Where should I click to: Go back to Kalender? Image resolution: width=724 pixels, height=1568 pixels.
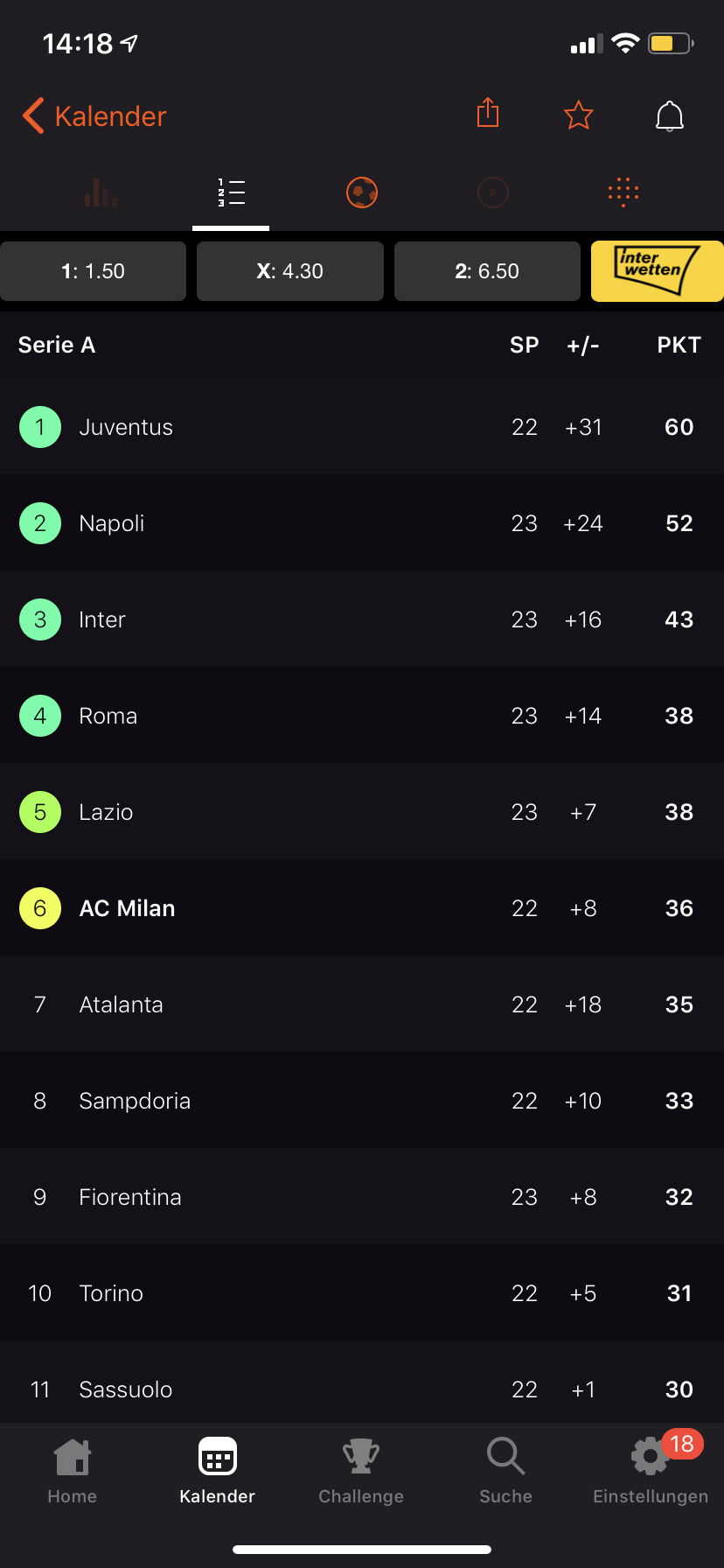[x=94, y=115]
